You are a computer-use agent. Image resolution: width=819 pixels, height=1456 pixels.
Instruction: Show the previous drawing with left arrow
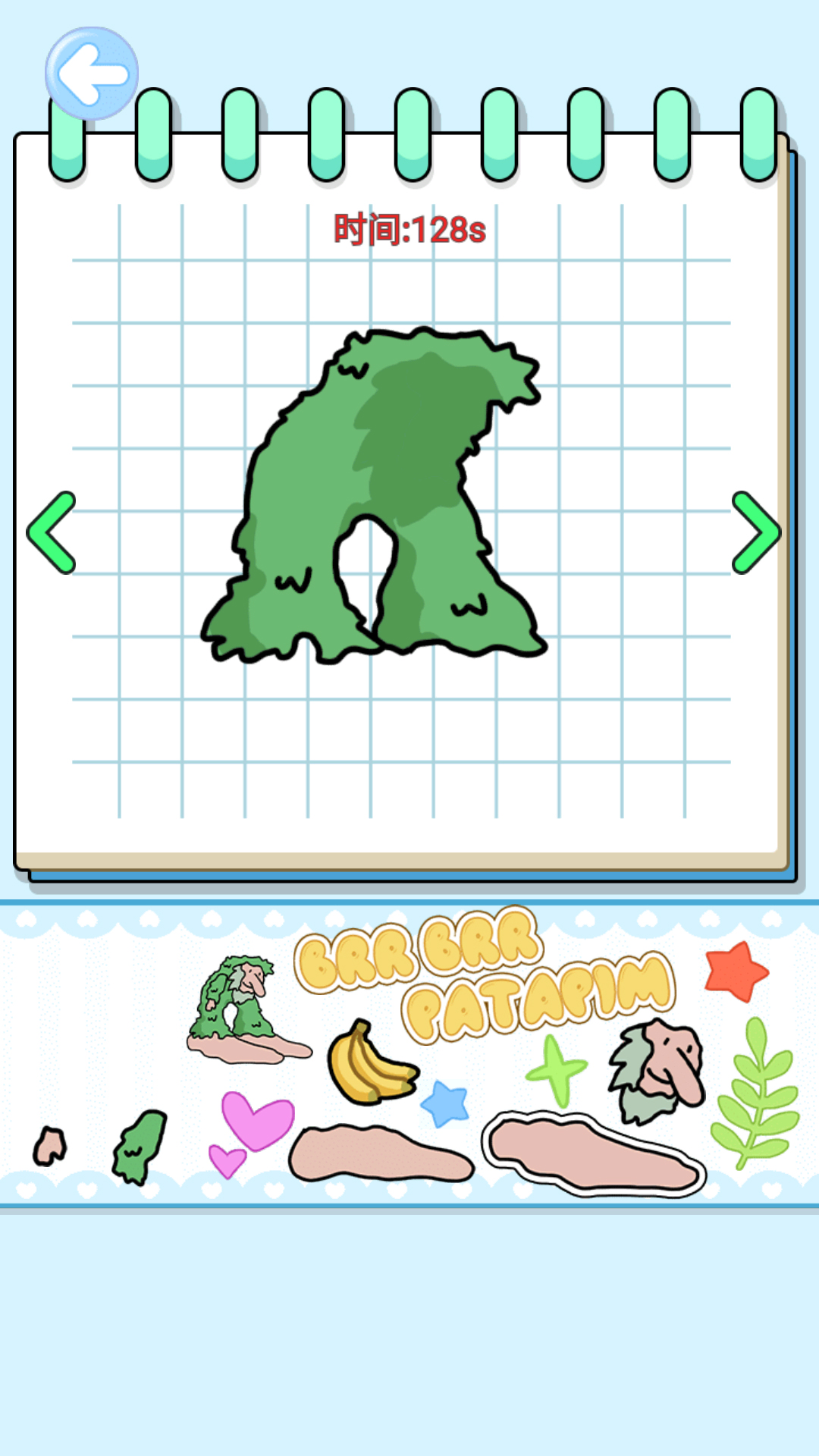tap(52, 532)
